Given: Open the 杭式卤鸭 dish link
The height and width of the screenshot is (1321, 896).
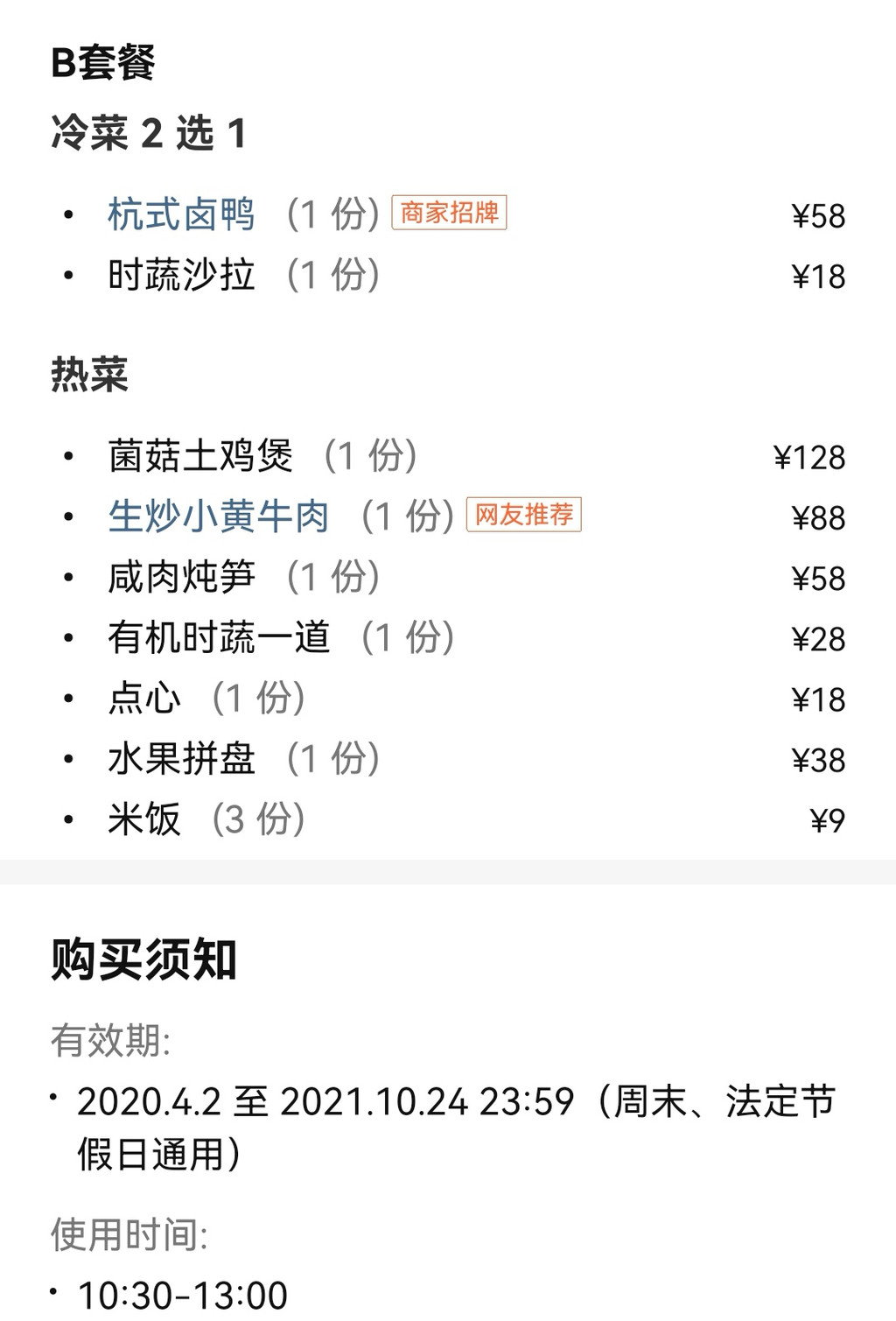Looking at the screenshot, I should [181, 214].
